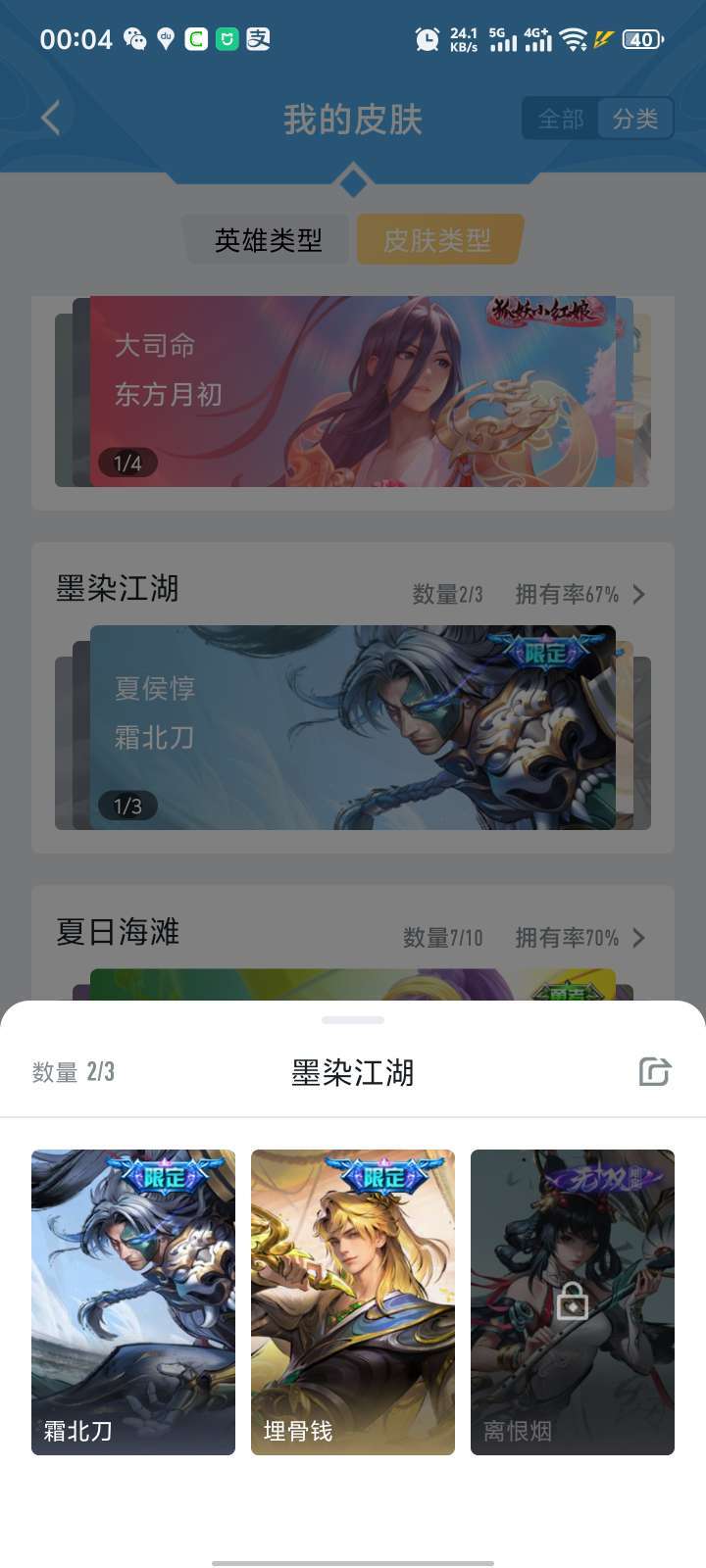Switch to the 全部 view
Image resolution: width=706 pixels, height=1568 pixels.
[561, 119]
